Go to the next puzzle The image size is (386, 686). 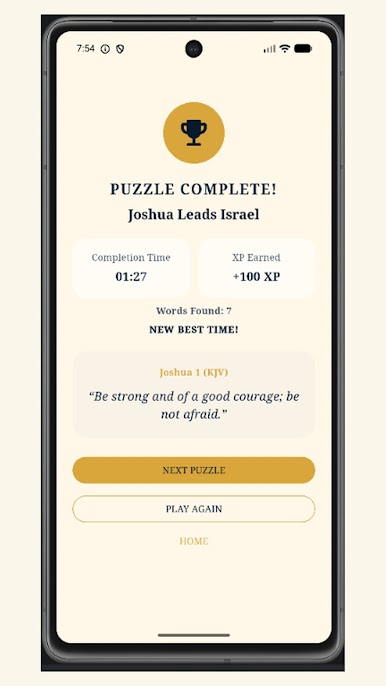coord(193,470)
